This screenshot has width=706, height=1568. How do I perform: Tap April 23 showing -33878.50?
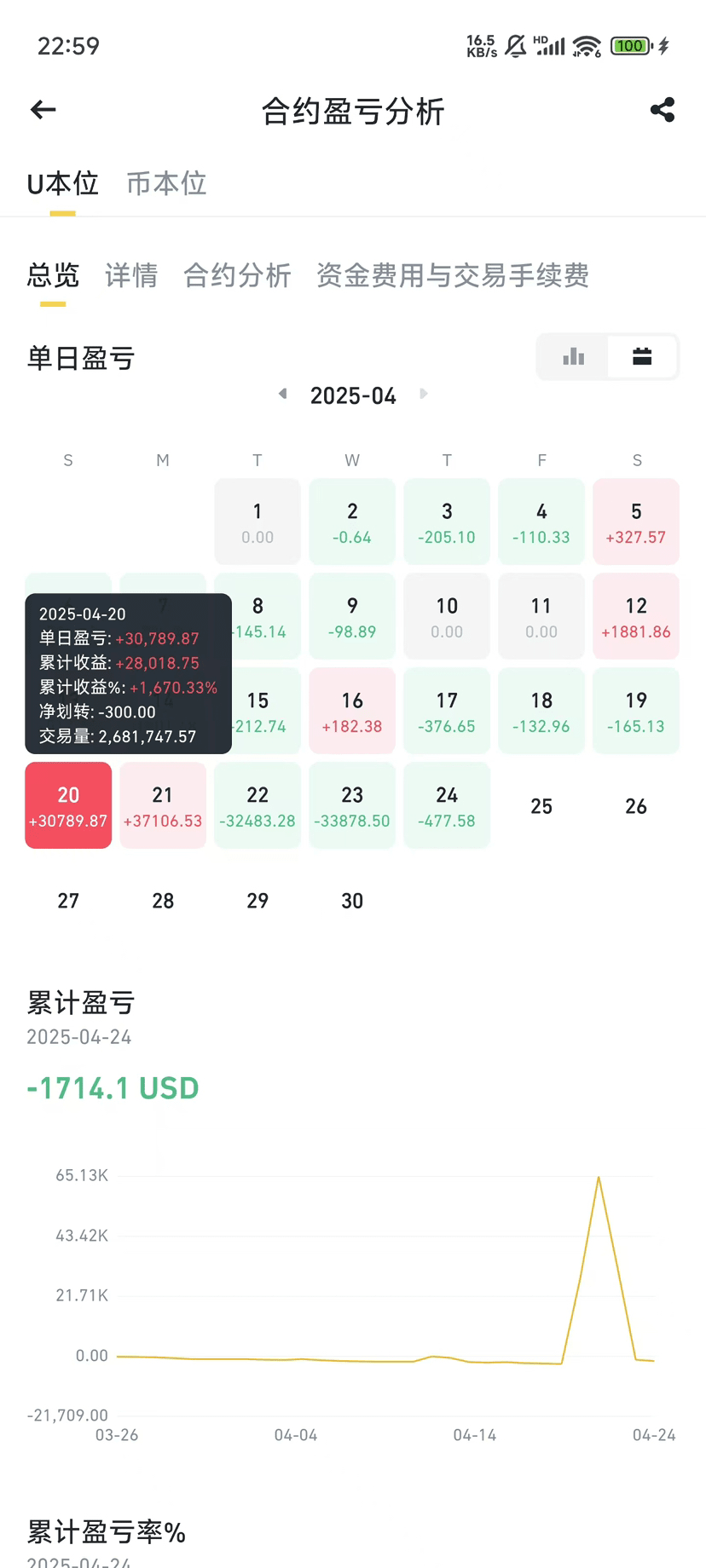coord(352,805)
